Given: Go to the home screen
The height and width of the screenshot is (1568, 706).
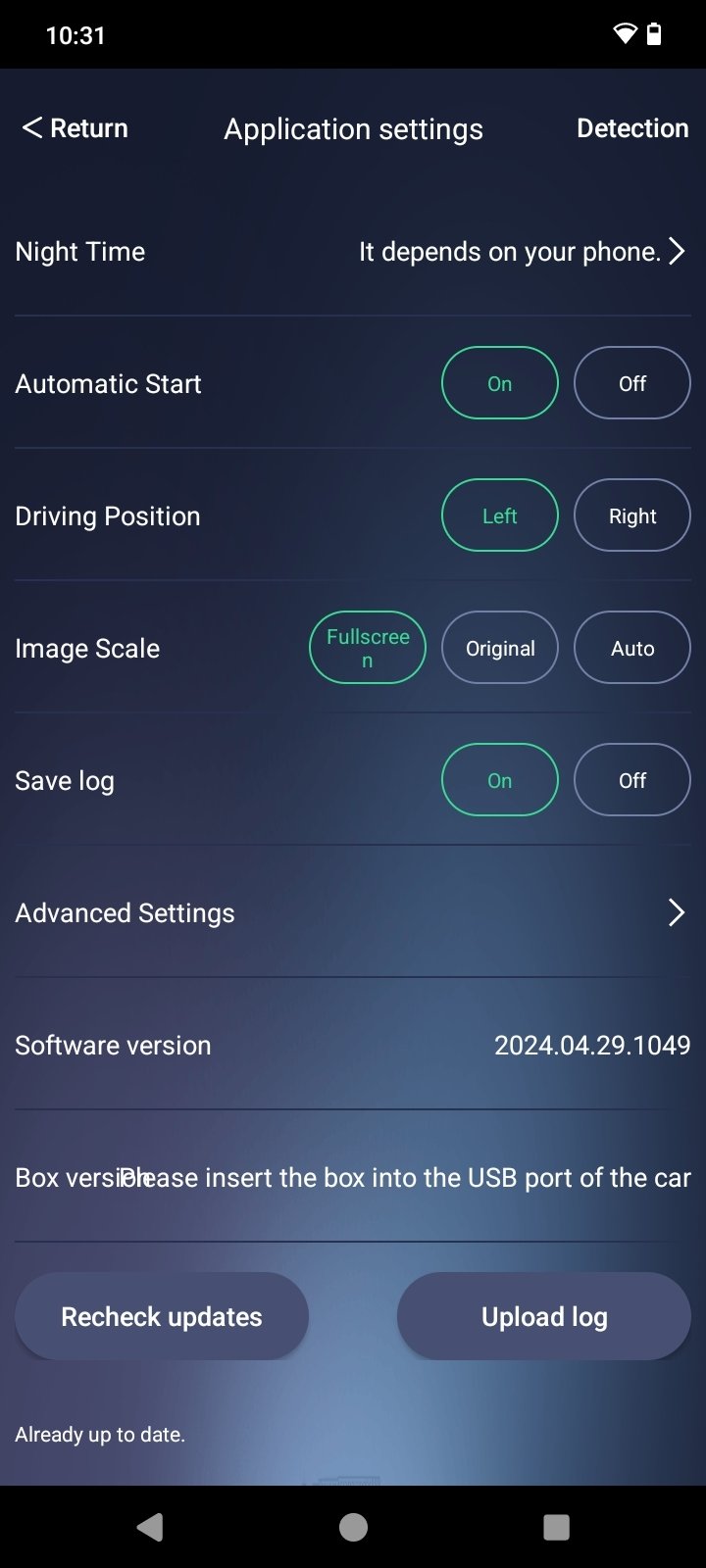Looking at the screenshot, I should point(353,1527).
